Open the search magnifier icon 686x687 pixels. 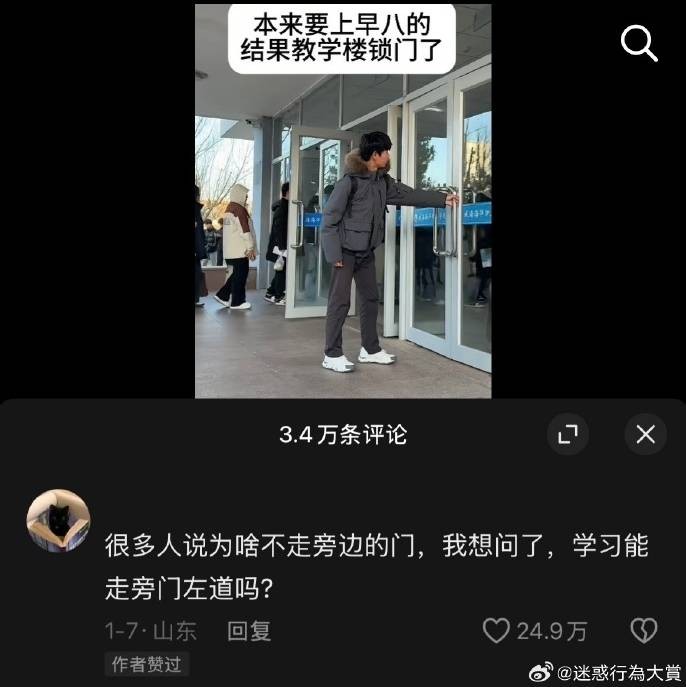[x=638, y=43]
